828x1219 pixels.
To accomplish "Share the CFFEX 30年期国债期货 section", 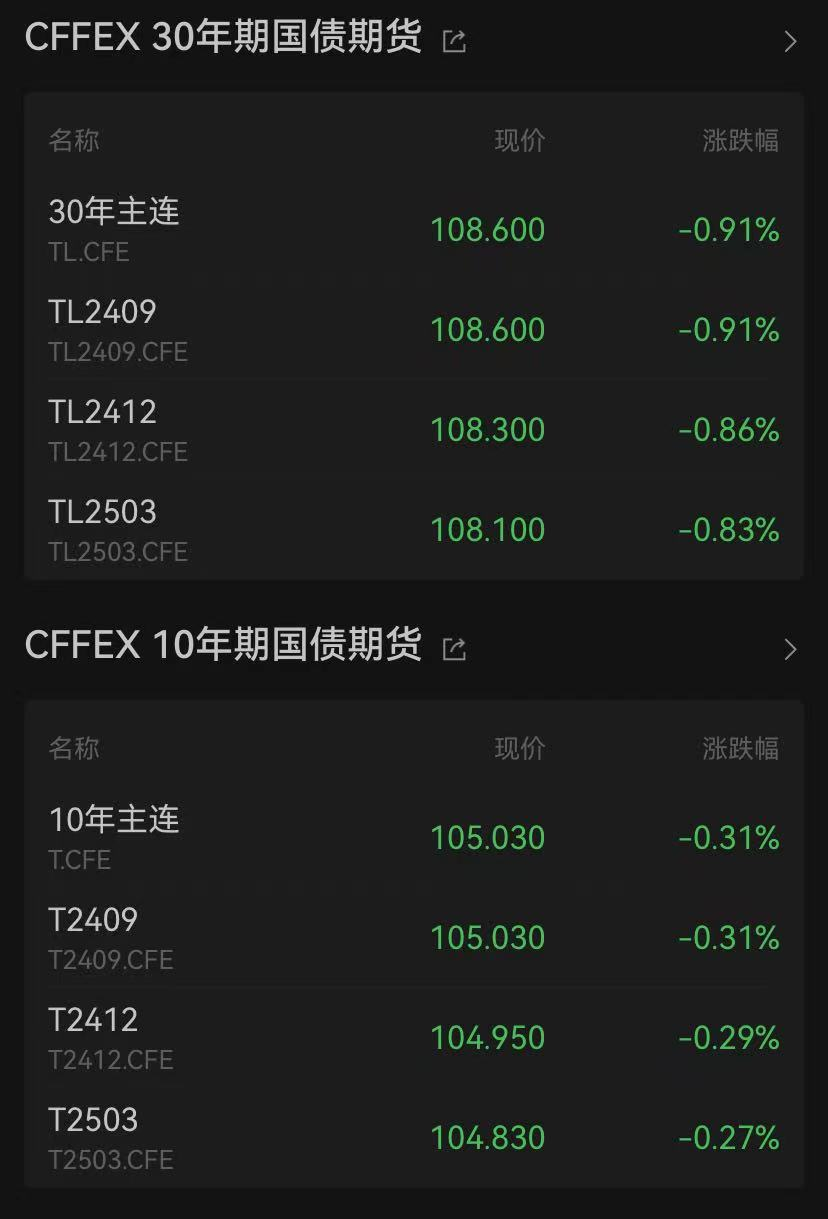I will [454, 41].
